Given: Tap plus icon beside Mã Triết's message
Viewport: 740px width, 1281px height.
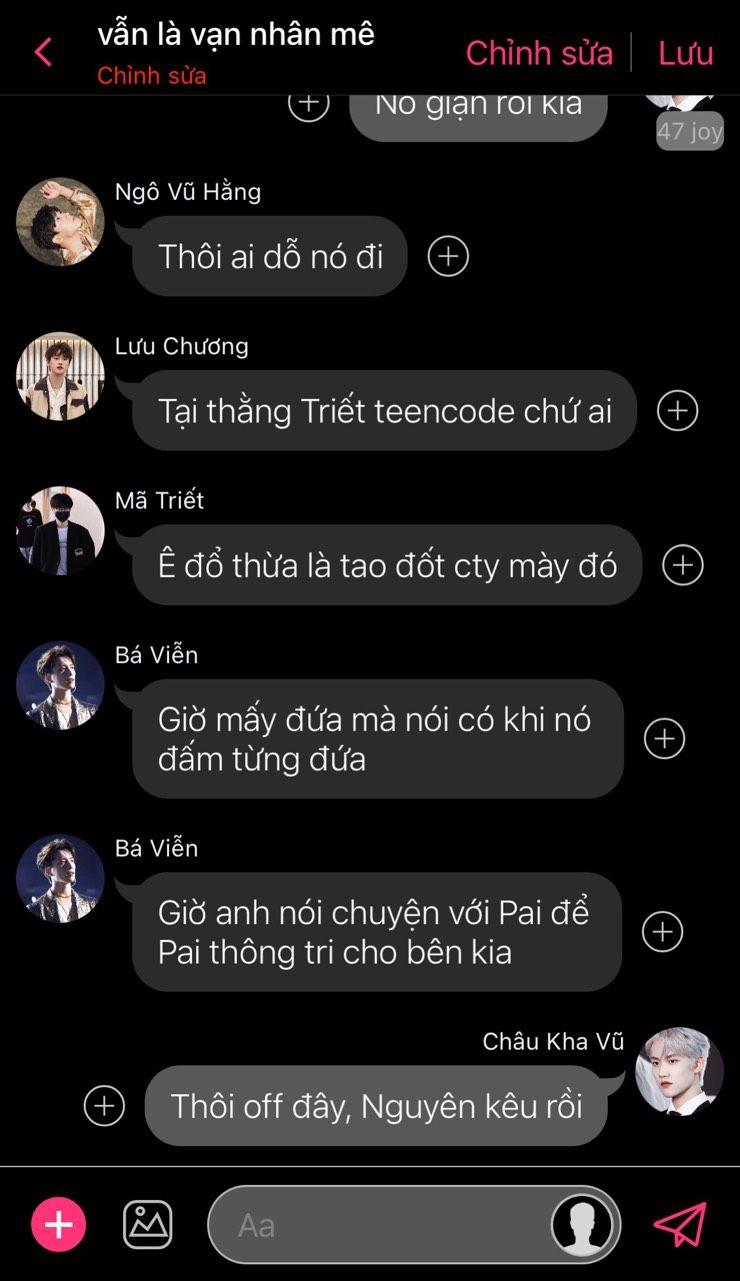Looking at the screenshot, I should point(683,565).
